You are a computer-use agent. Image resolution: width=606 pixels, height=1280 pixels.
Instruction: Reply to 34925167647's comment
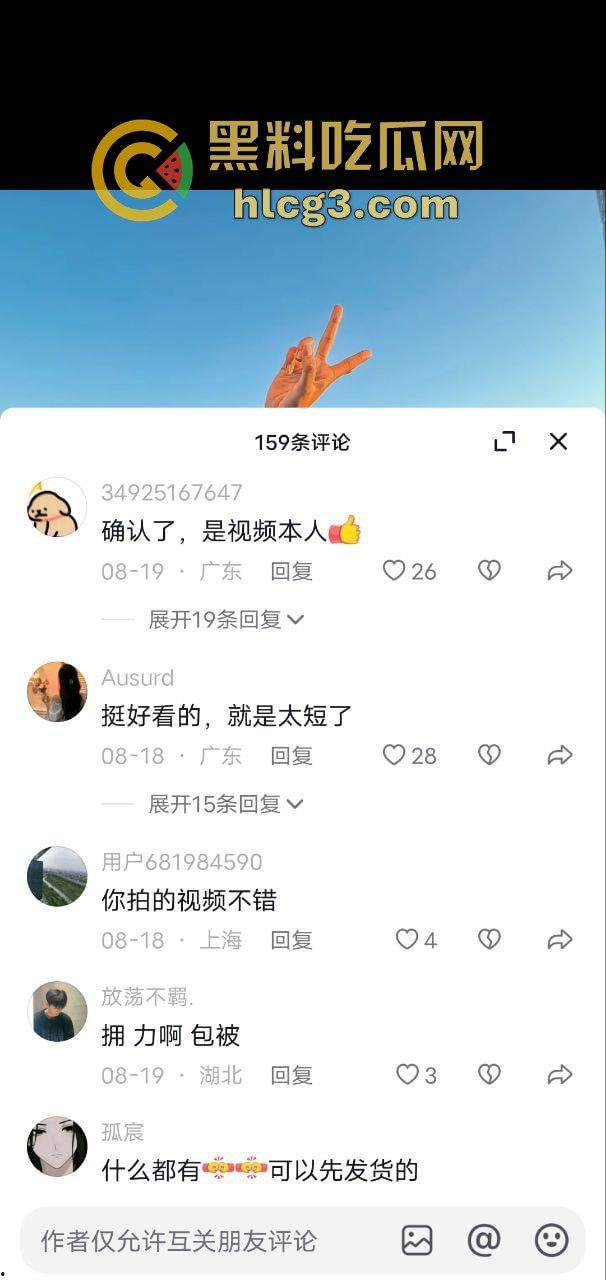click(x=291, y=571)
